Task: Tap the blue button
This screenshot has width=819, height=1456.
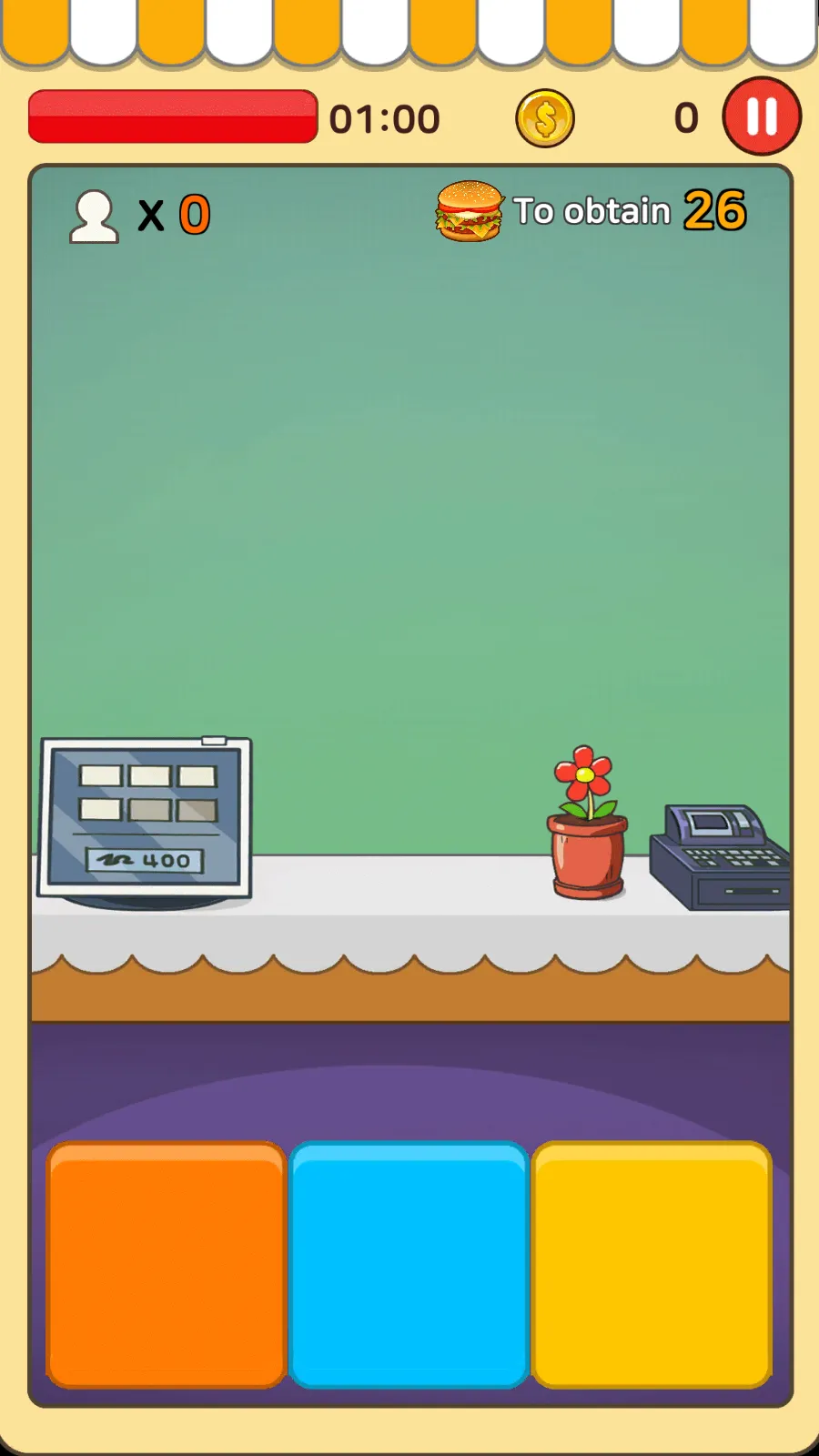Action: click(x=409, y=1264)
